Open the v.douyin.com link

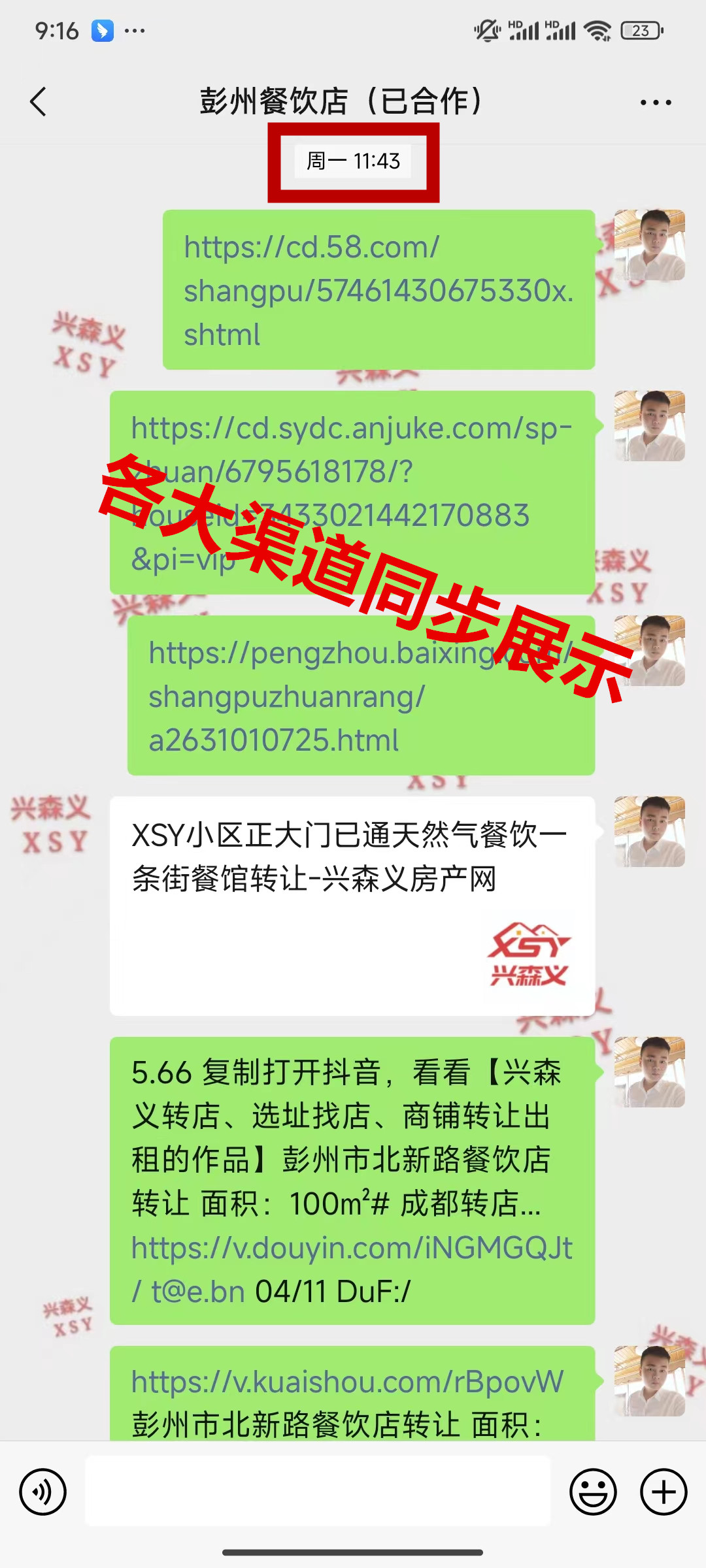pos(352,1248)
